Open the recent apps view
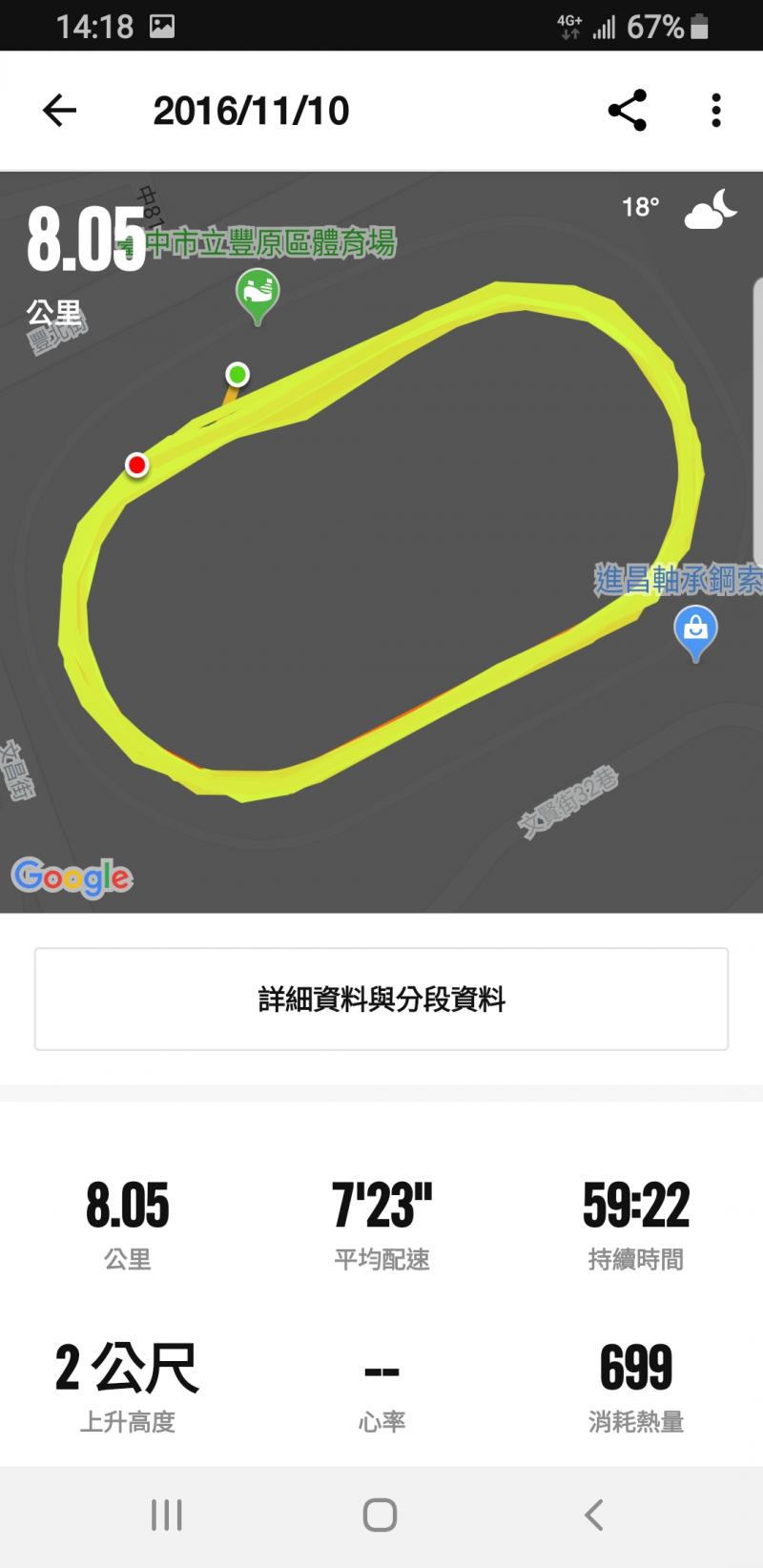Screen dimensions: 763x1568 (x=167, y=1515)
